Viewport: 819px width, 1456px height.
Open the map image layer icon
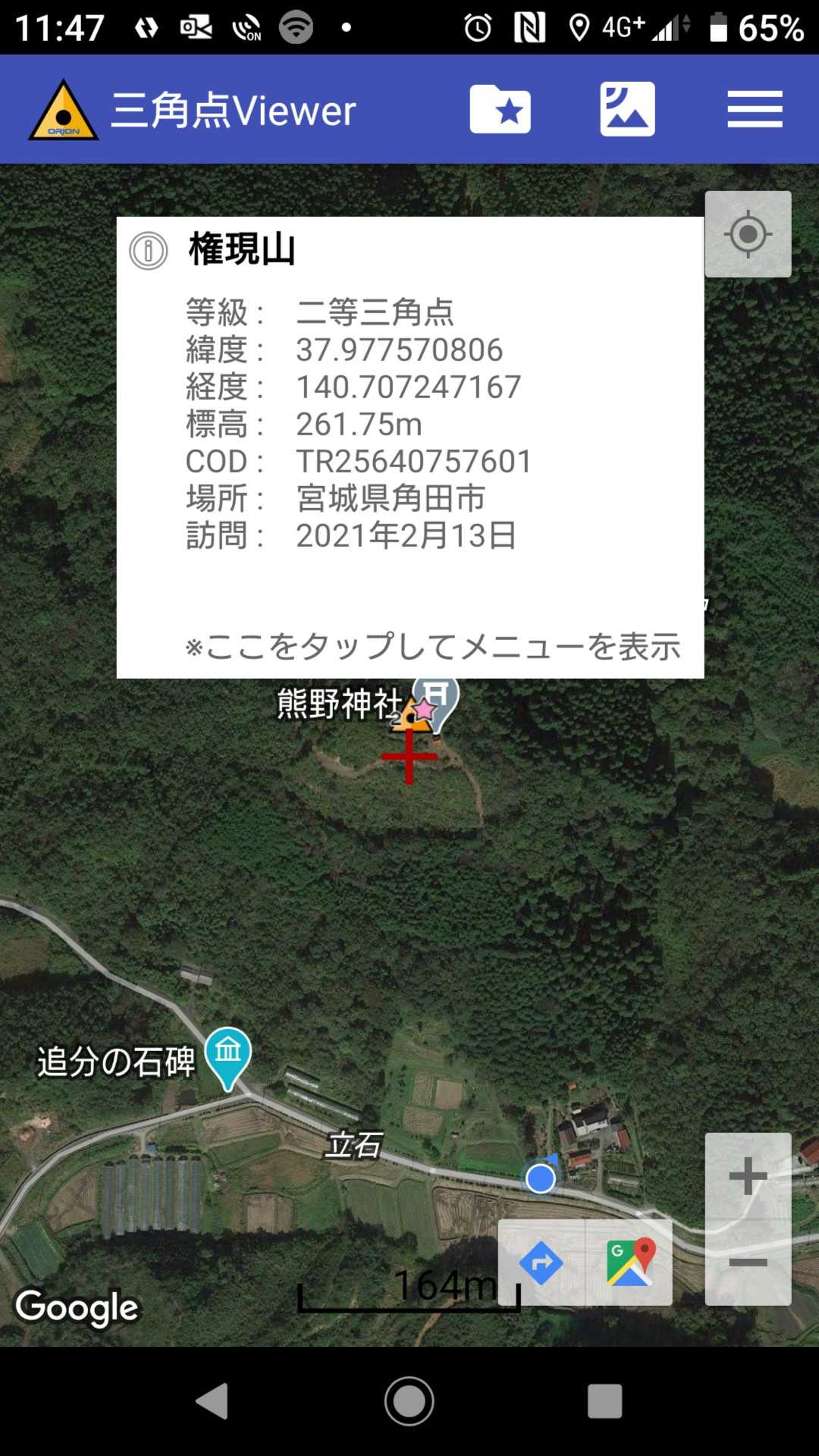[x=627, y=110]
